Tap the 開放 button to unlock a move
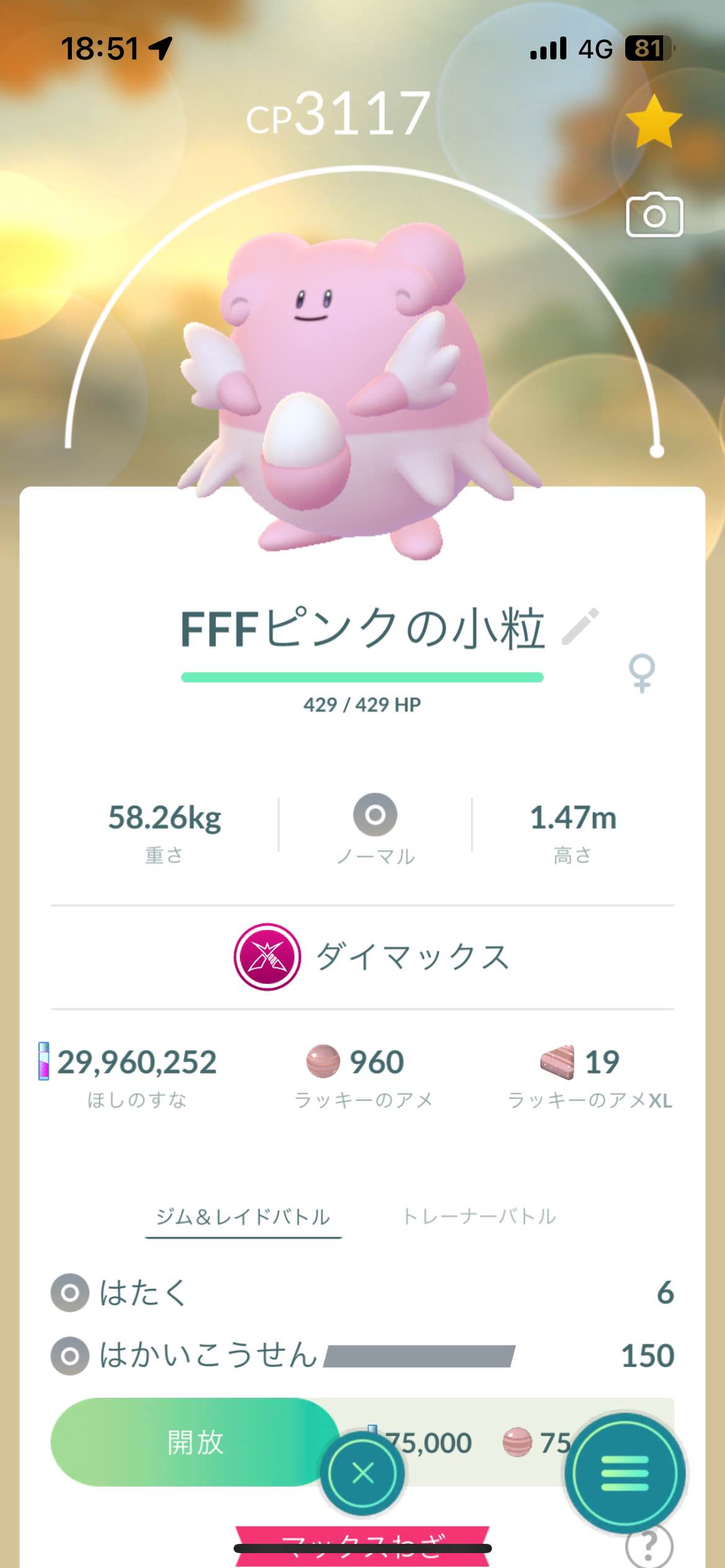725x1568 pixels. (x=194, y=1442)
